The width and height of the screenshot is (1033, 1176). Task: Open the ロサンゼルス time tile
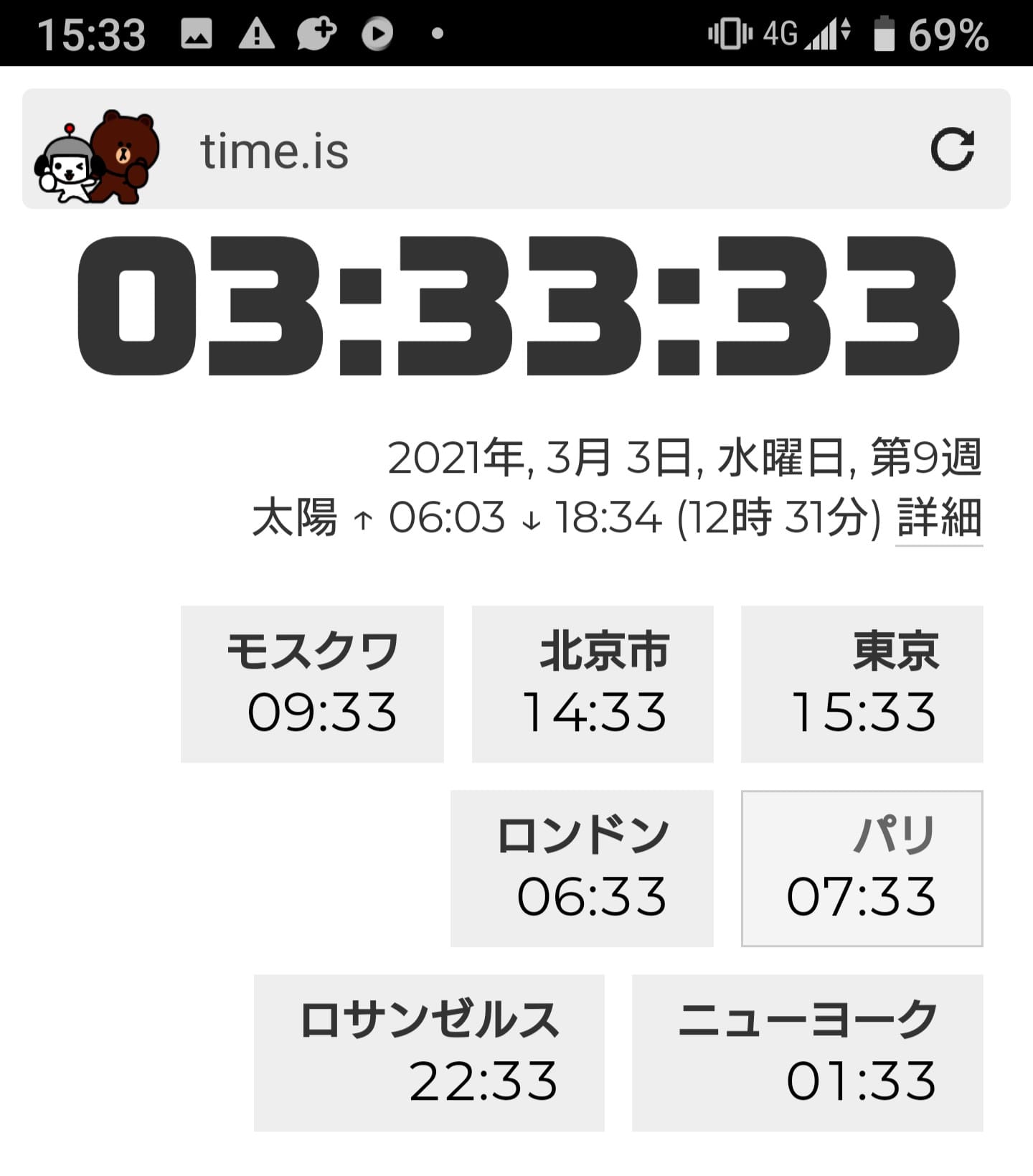429,1053
